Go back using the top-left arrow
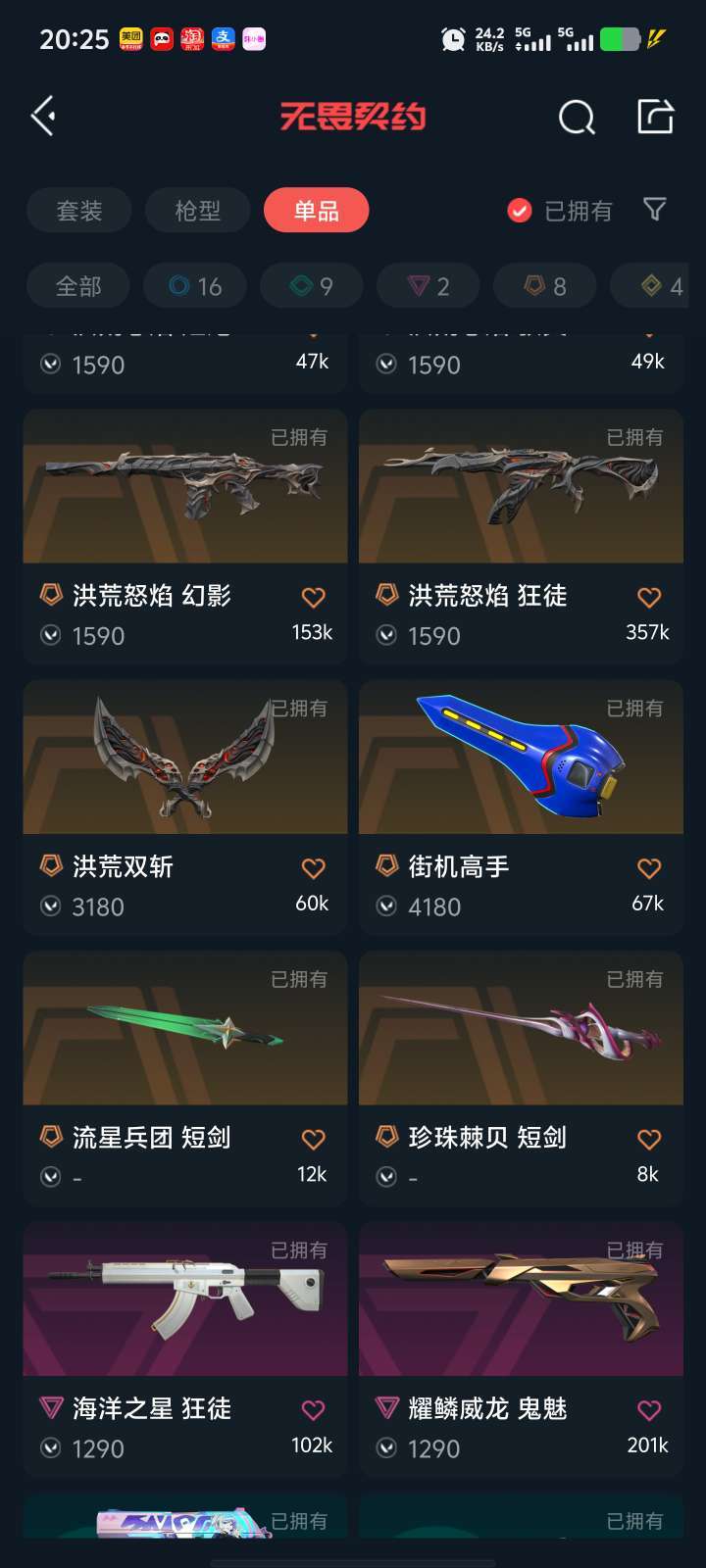This screenshot has width=706, height=1568. [43, 117]
